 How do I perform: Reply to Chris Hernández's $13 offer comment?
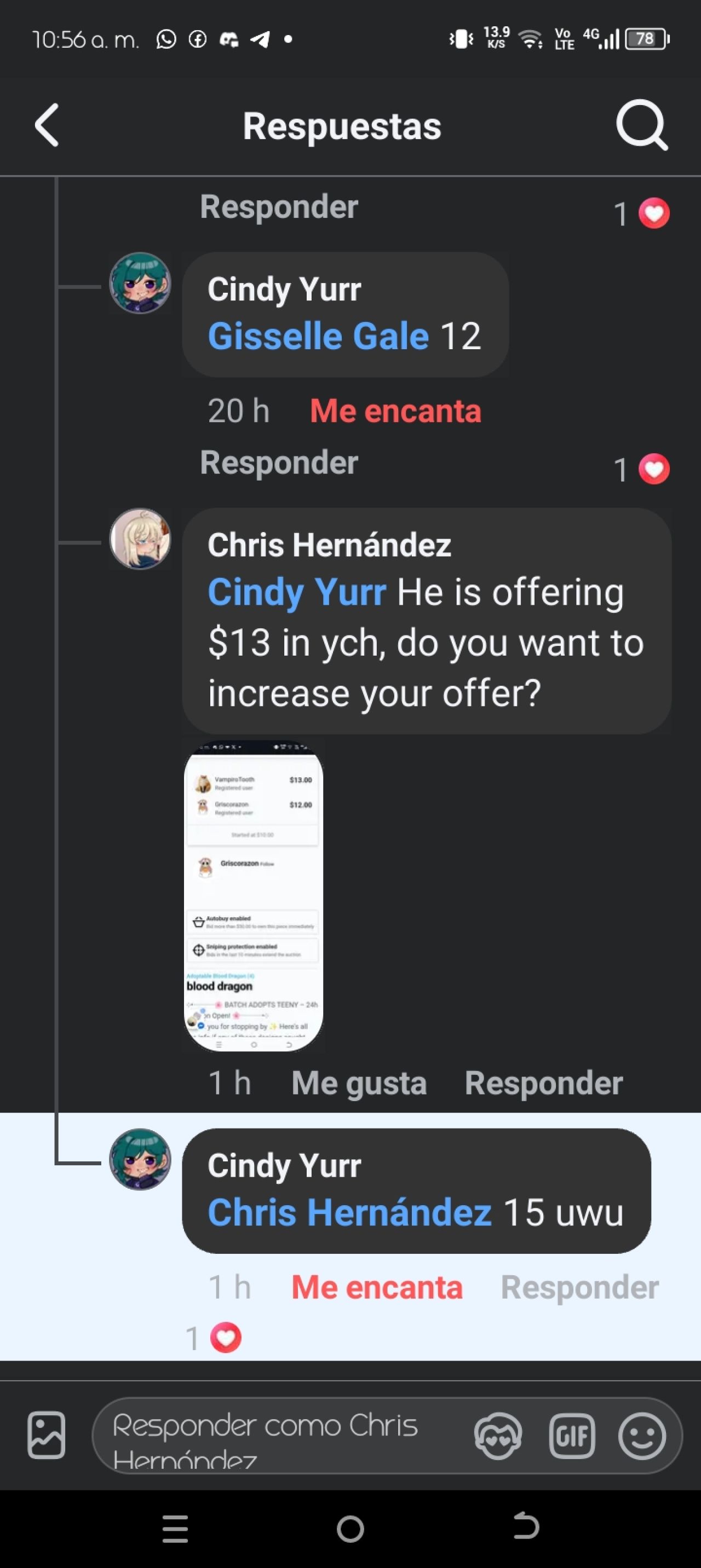[x=543, y=1084]
